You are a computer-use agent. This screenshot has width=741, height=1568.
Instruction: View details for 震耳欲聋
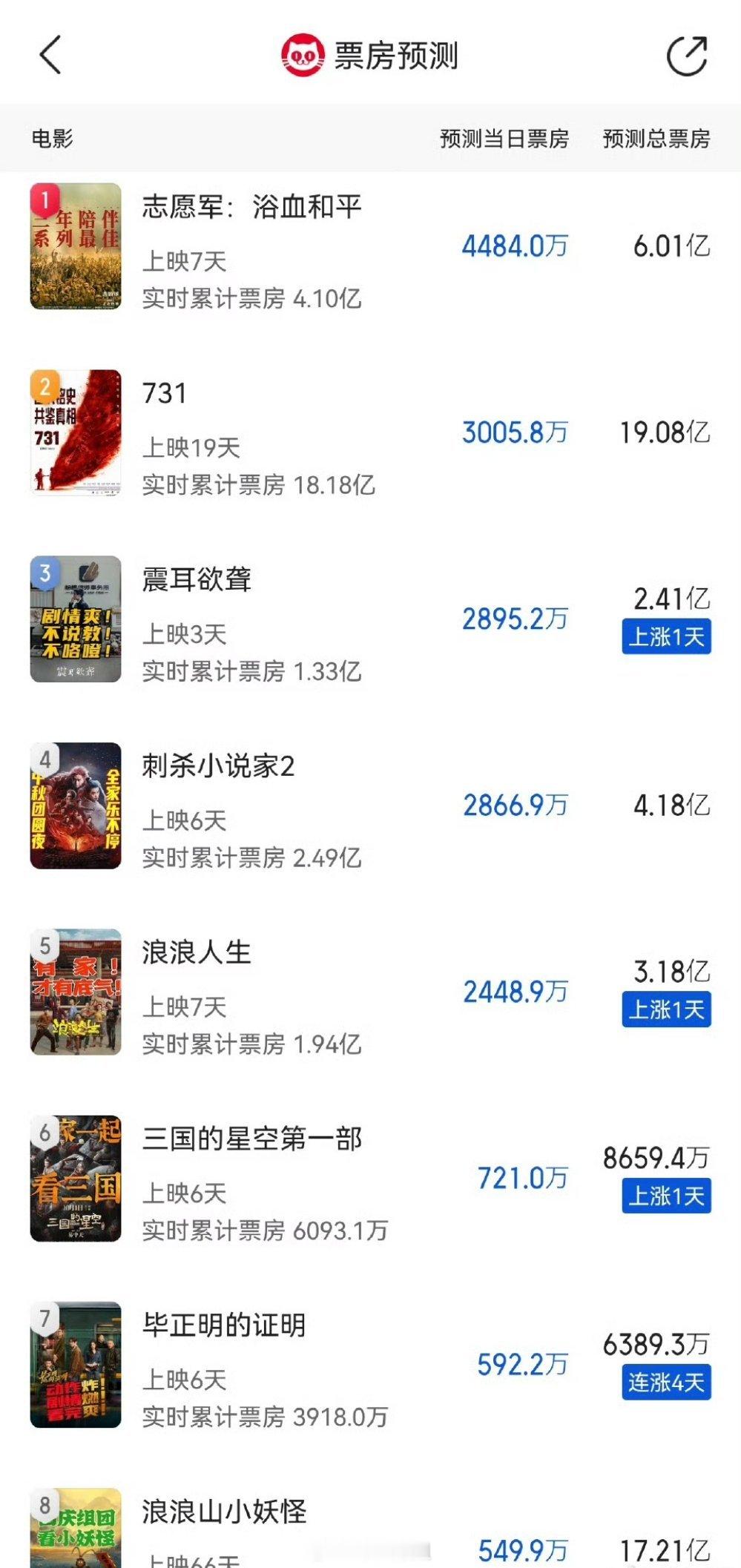370,619
